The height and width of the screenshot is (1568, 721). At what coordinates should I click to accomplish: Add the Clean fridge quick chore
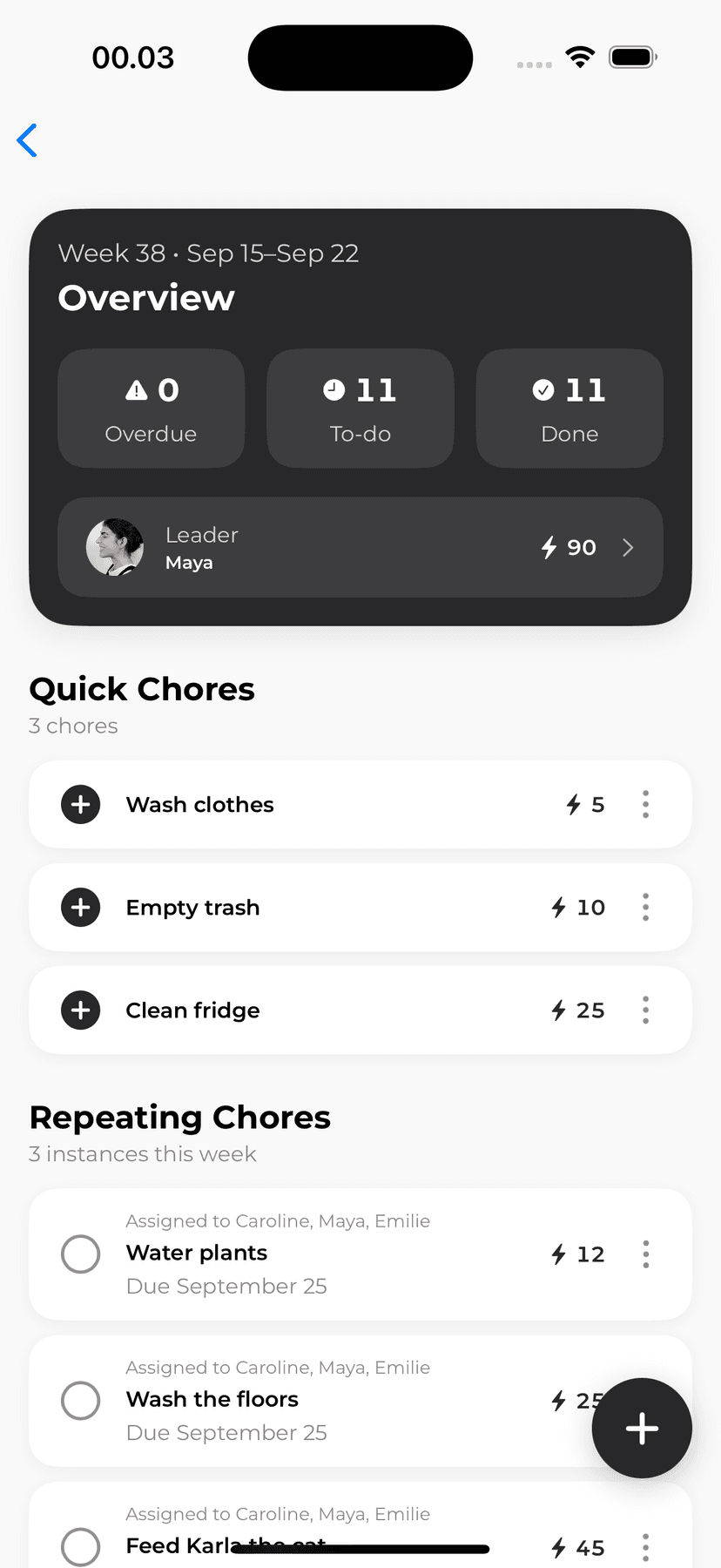click(81, 1010)
